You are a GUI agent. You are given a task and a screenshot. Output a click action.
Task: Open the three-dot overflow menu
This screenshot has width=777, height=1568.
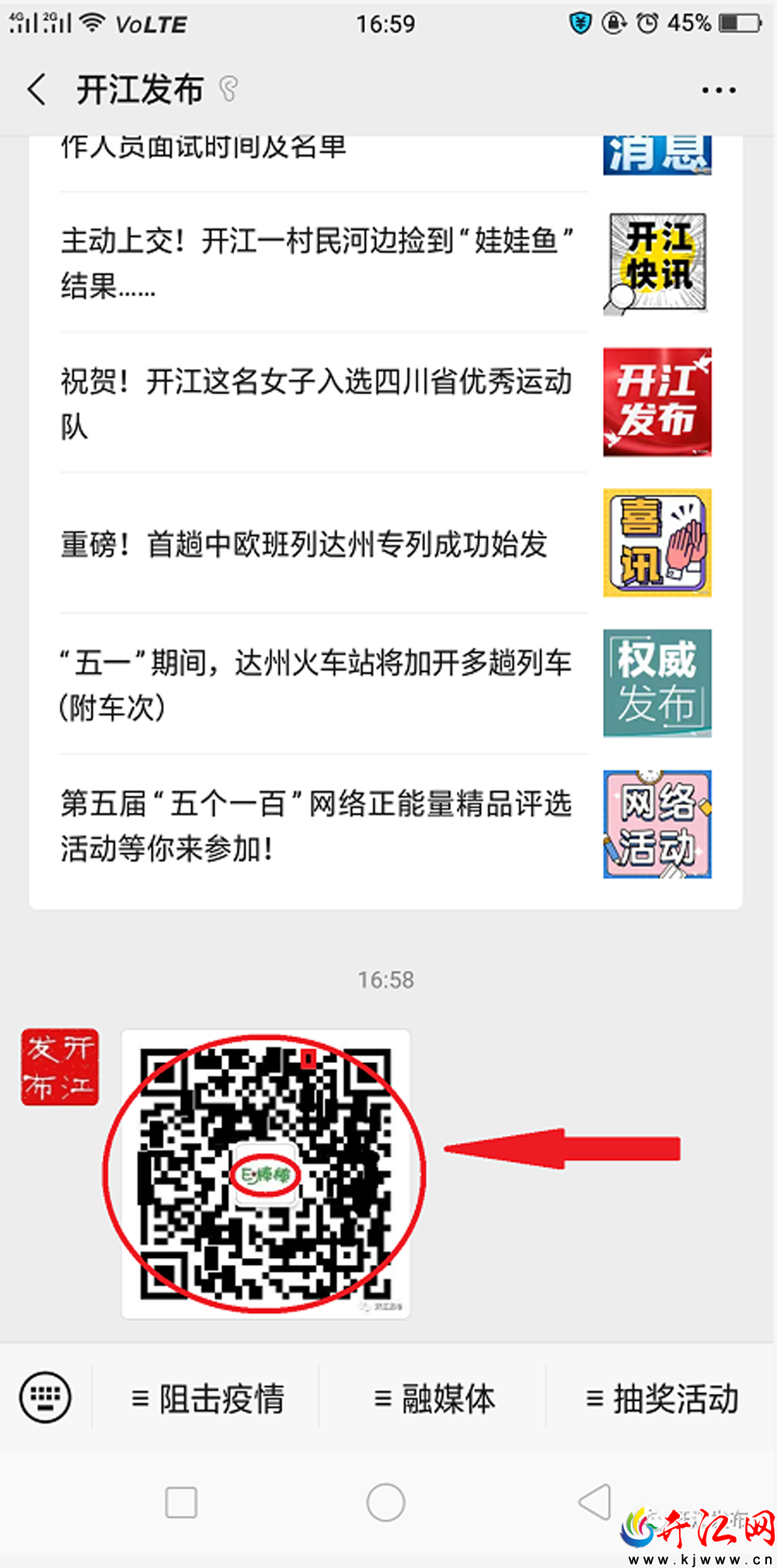[x=719, y=90]
